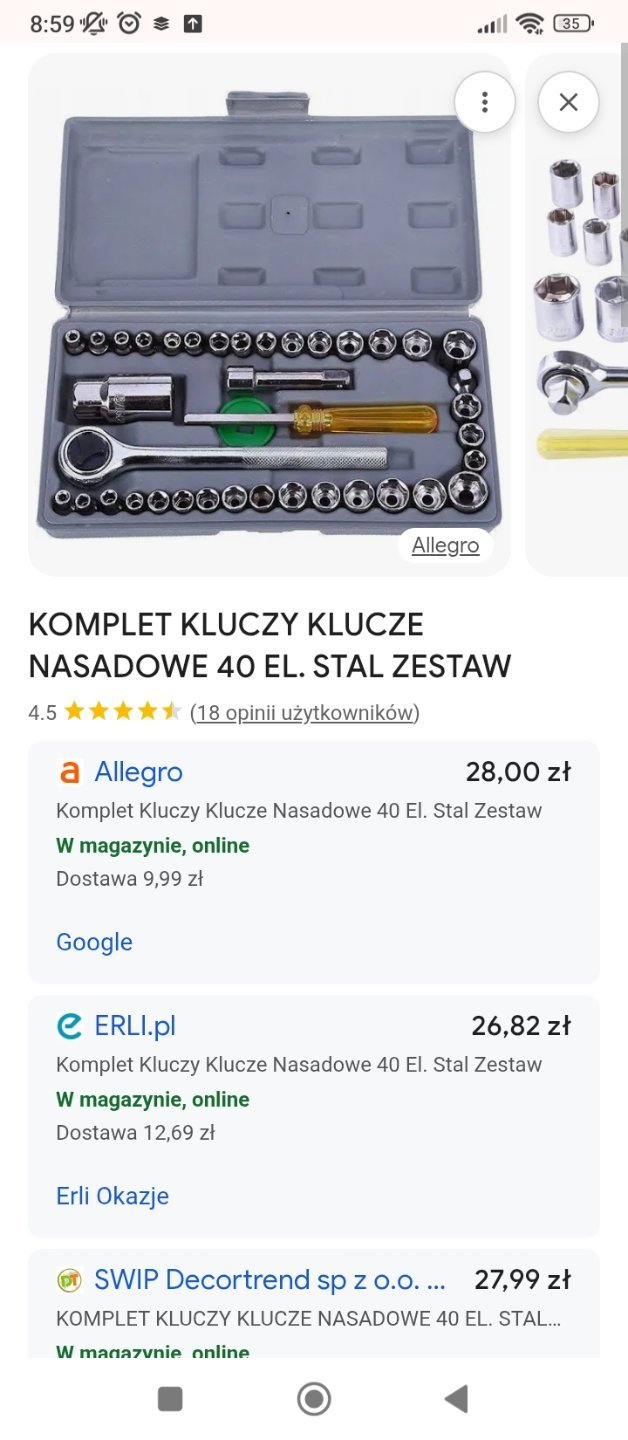The image size is (628, 1440).
Task: Open the Allegro offer for 28,00 zł
Action: pyautogui.click(x=138, y=772)
